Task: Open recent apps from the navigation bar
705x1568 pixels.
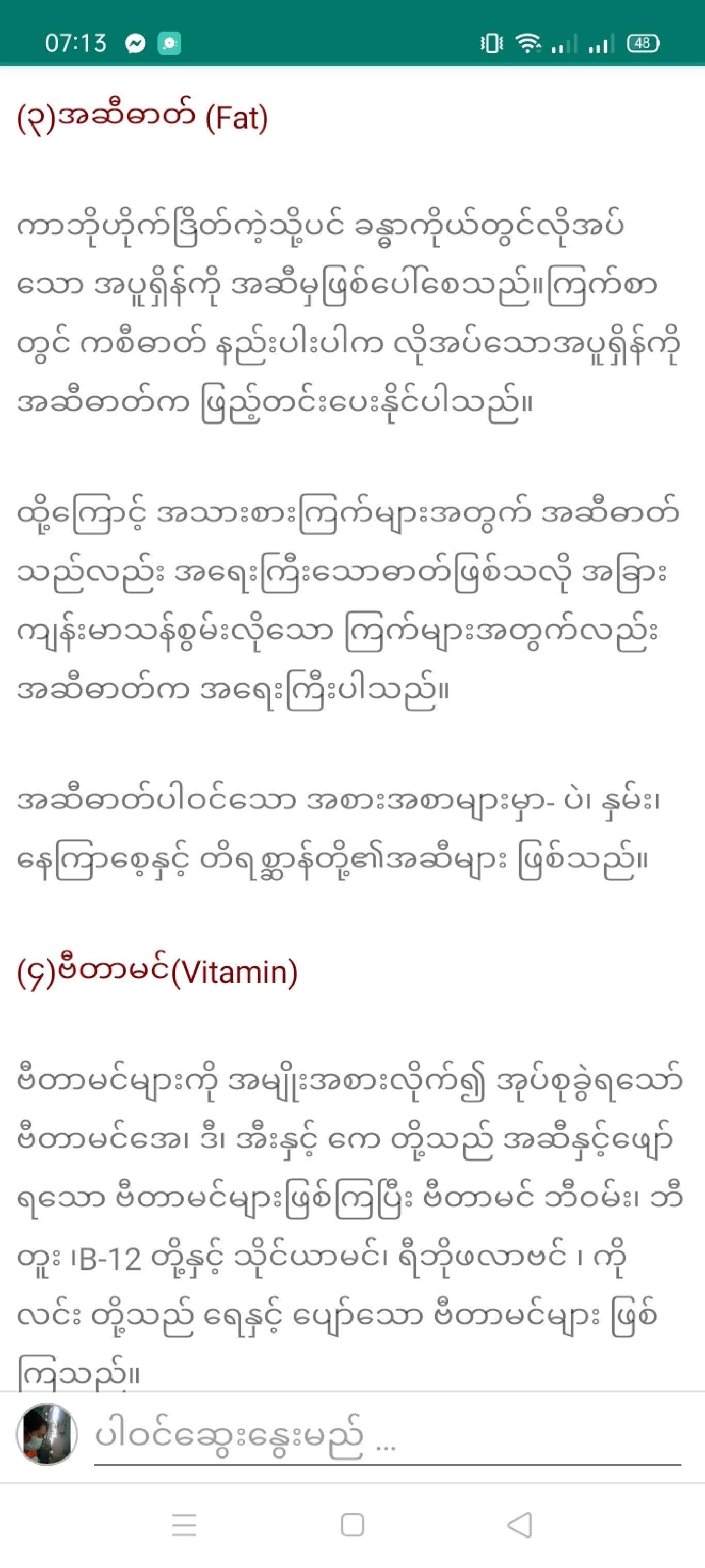Action: [184, 1525]
